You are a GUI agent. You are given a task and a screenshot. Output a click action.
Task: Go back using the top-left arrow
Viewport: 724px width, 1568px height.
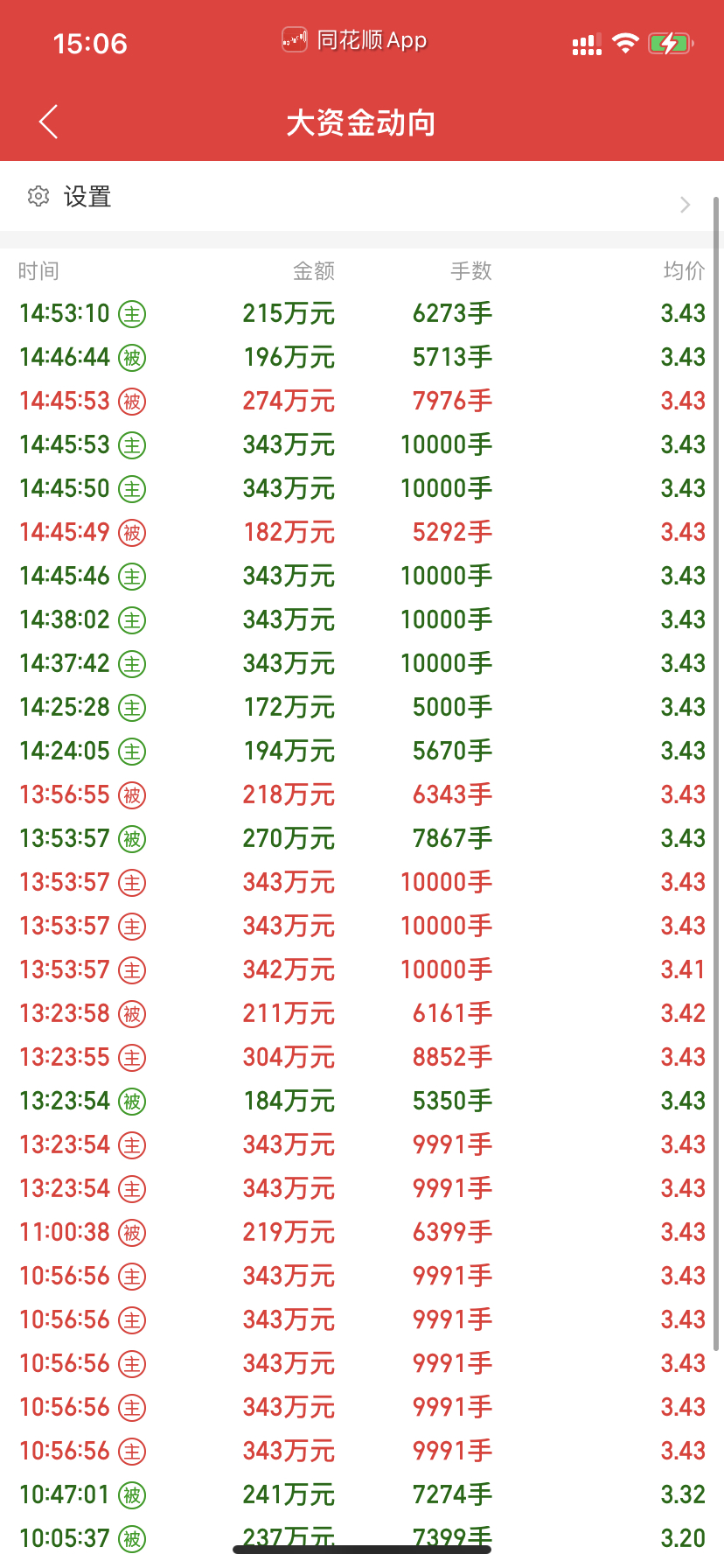(x=49, y=122)
